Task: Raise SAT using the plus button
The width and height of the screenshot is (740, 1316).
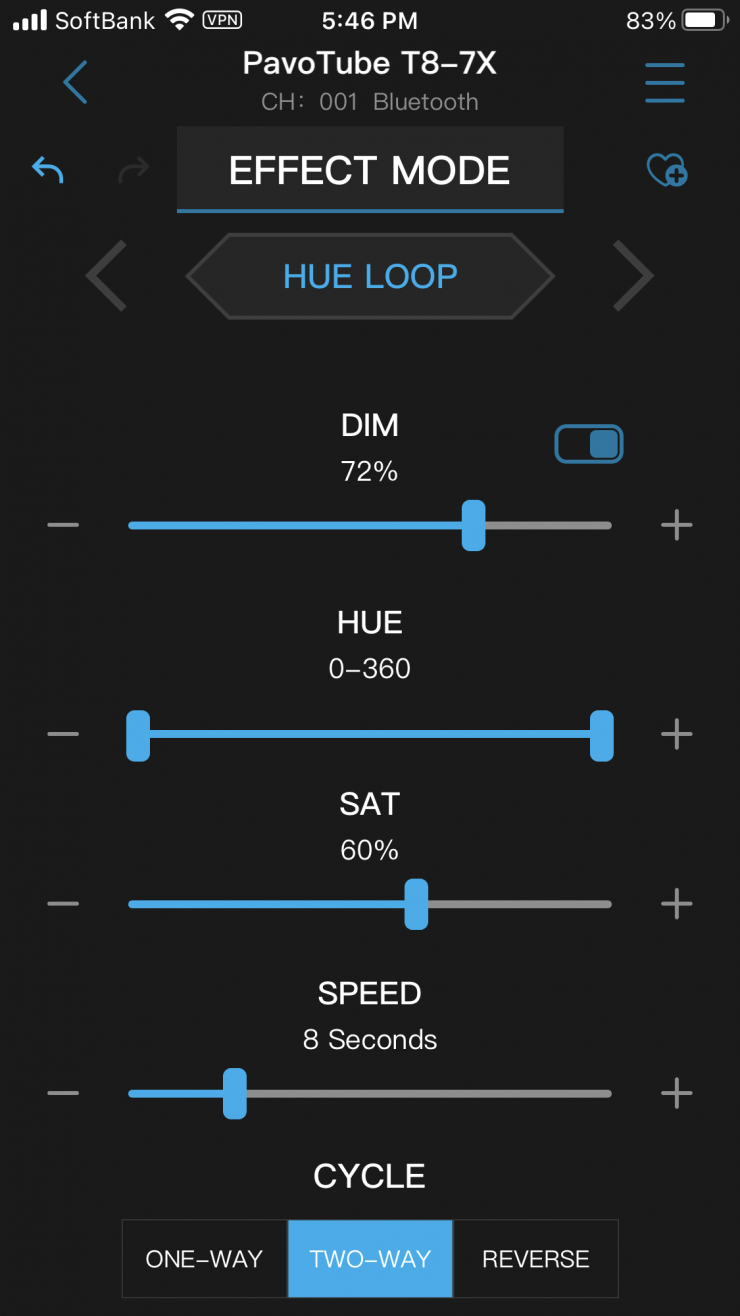Action: tap(677, 904)
